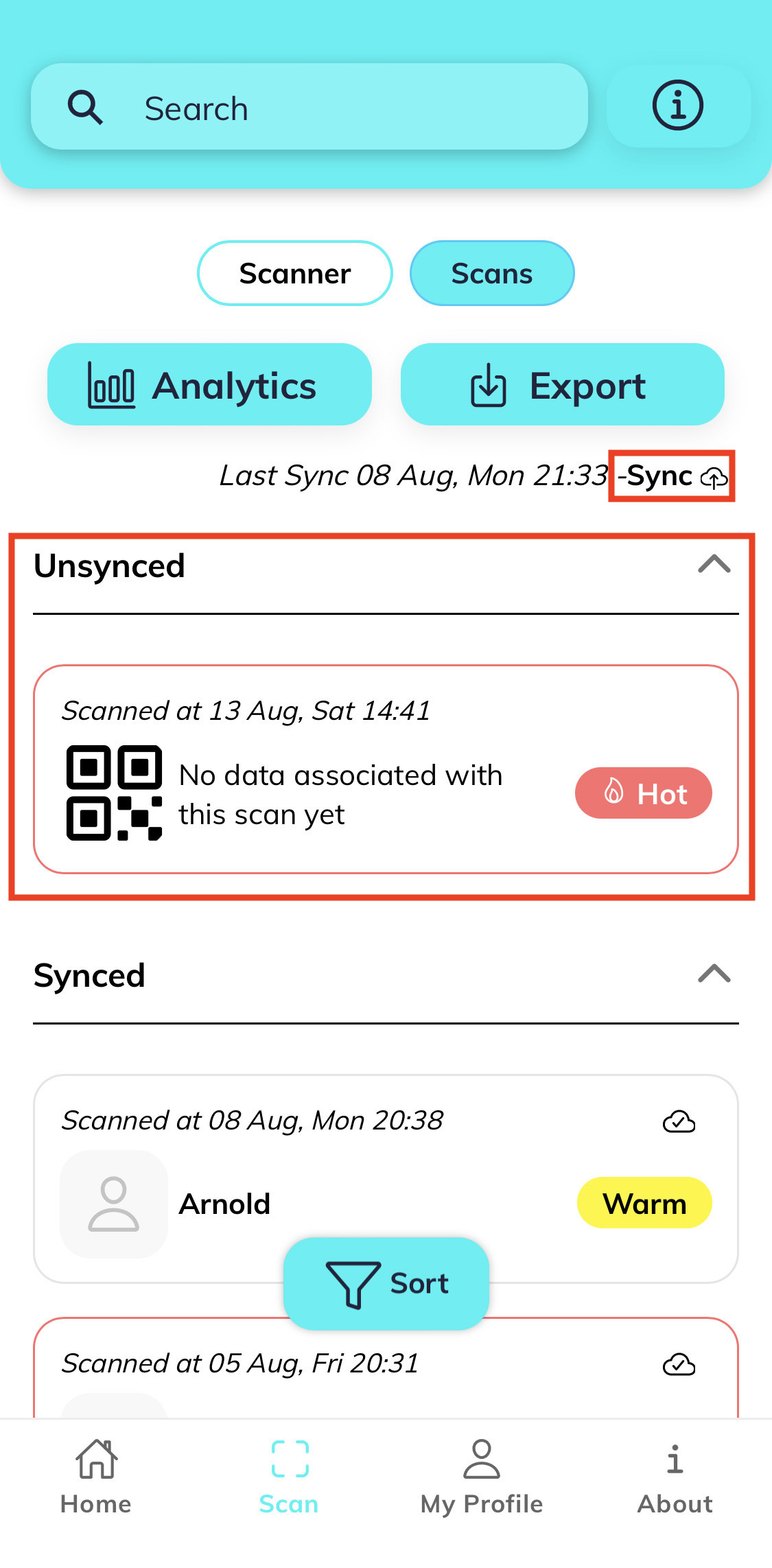Open Analytics

click(x=209, y=385)
